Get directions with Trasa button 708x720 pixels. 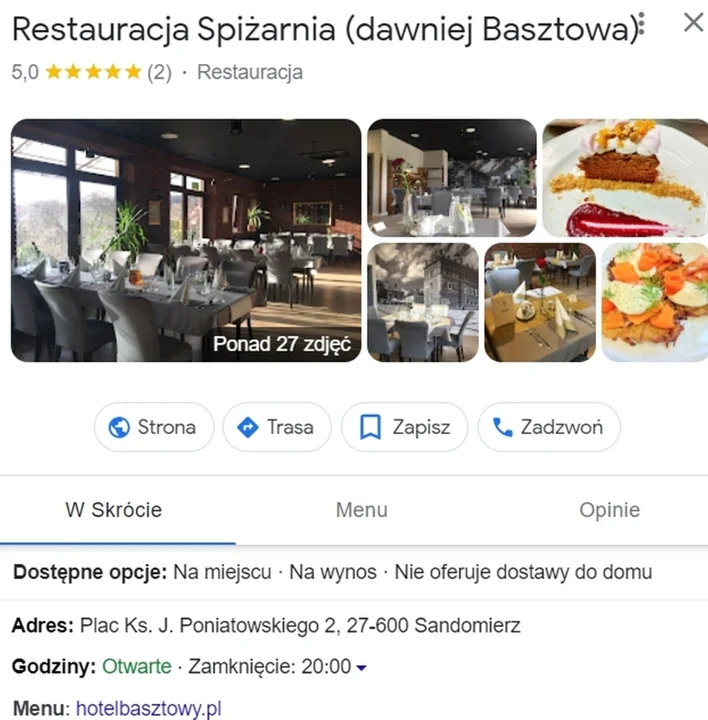276,428
